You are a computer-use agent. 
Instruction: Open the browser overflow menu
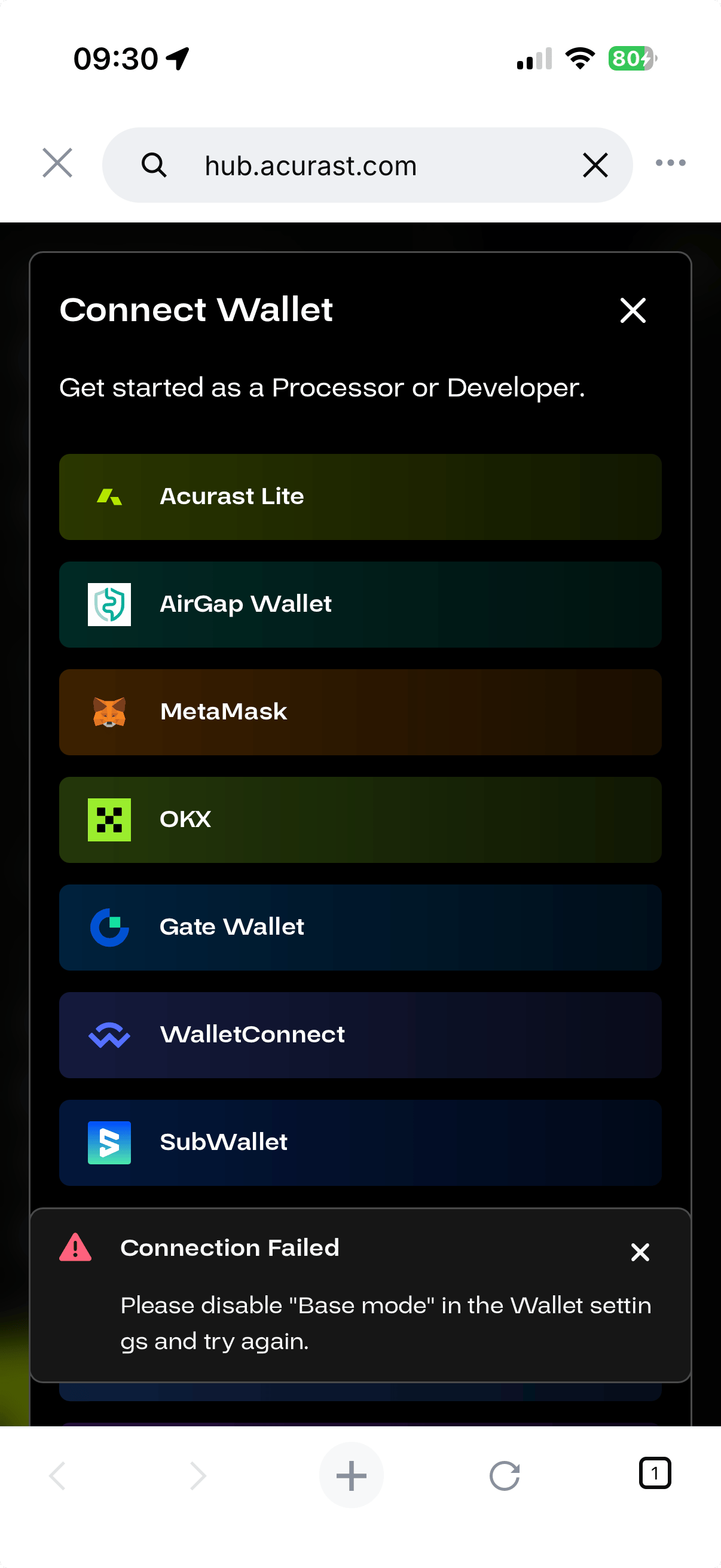tap(671, 163)
